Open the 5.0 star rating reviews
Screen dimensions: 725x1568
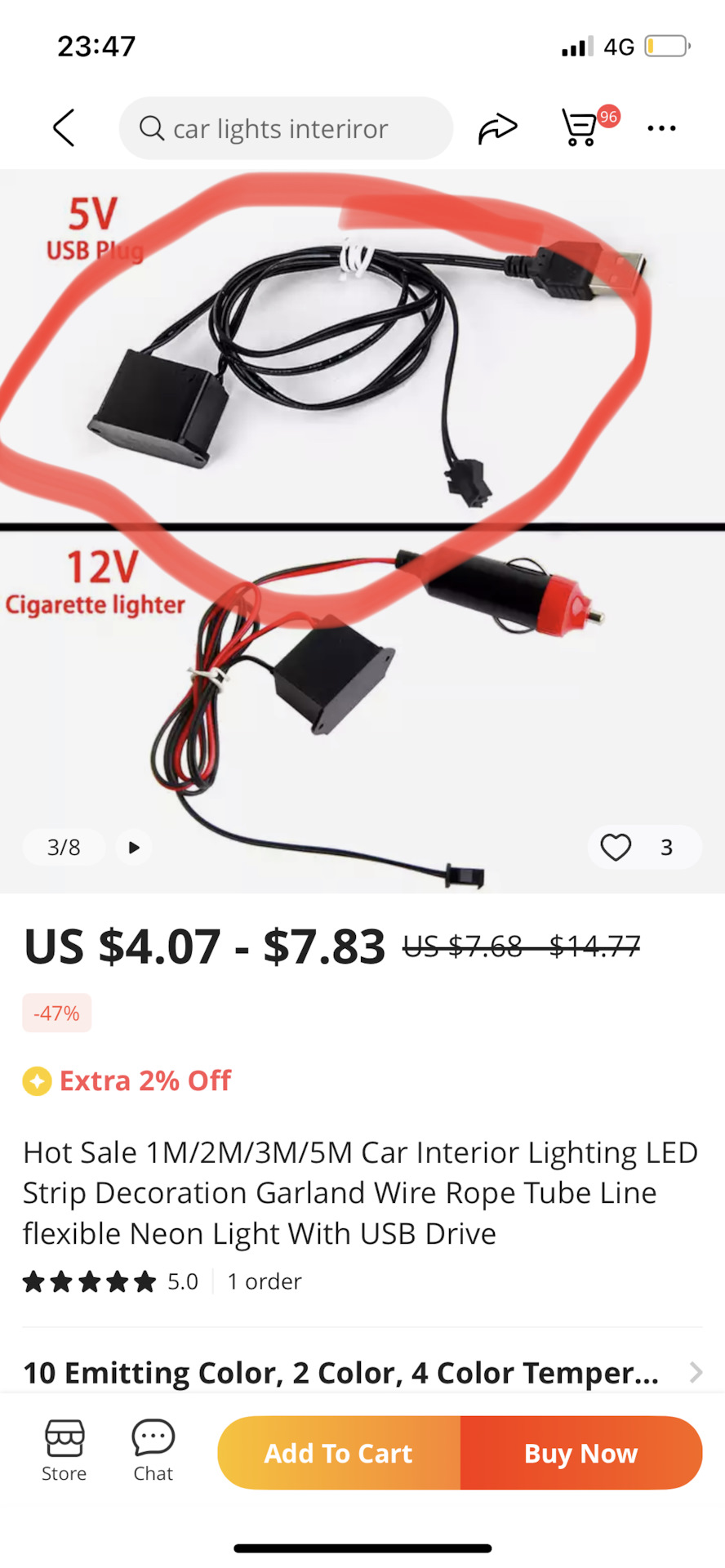point(110,1281)
